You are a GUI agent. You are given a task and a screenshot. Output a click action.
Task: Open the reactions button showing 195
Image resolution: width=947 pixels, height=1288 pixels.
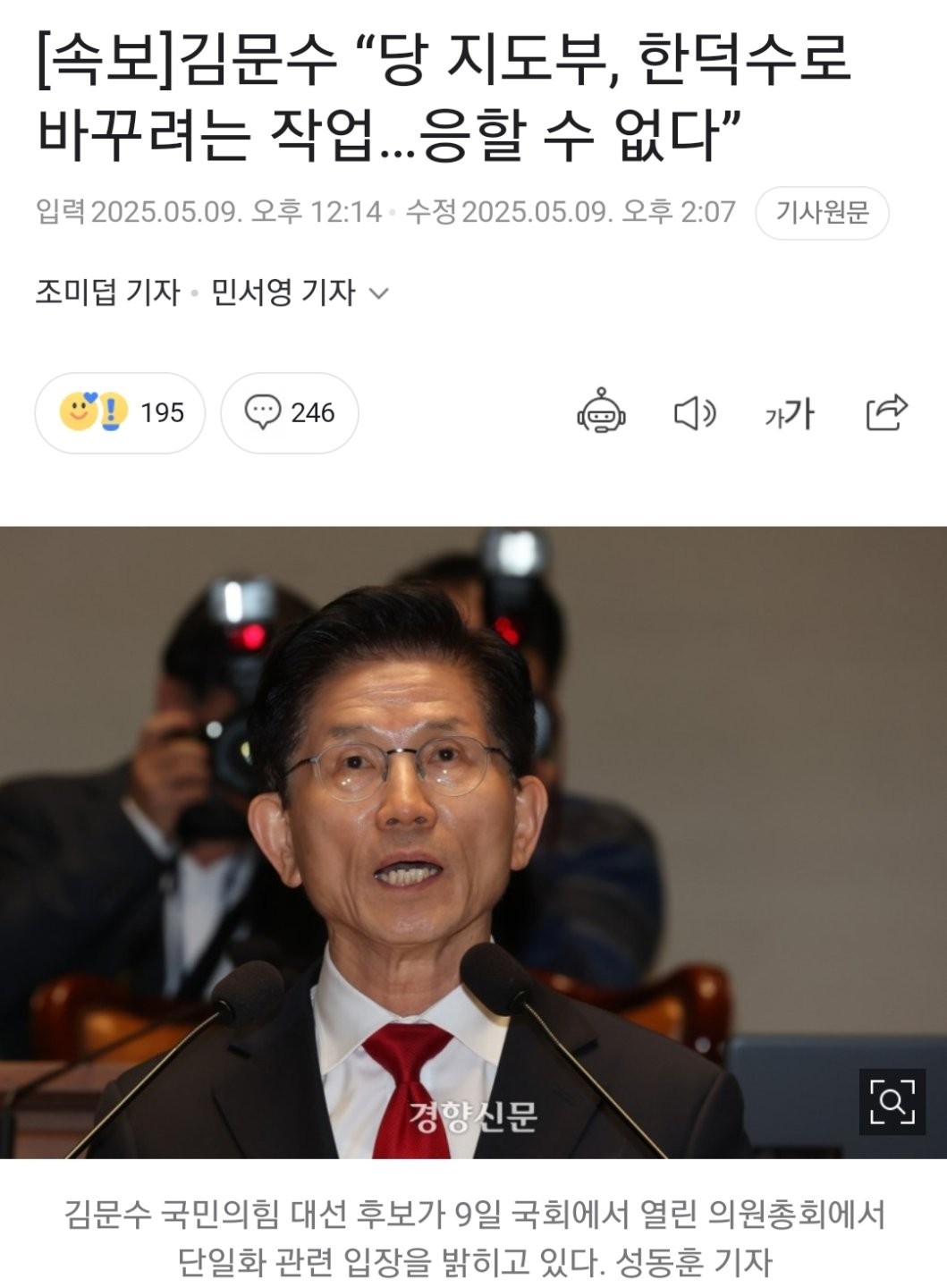(x=120, y=412)
